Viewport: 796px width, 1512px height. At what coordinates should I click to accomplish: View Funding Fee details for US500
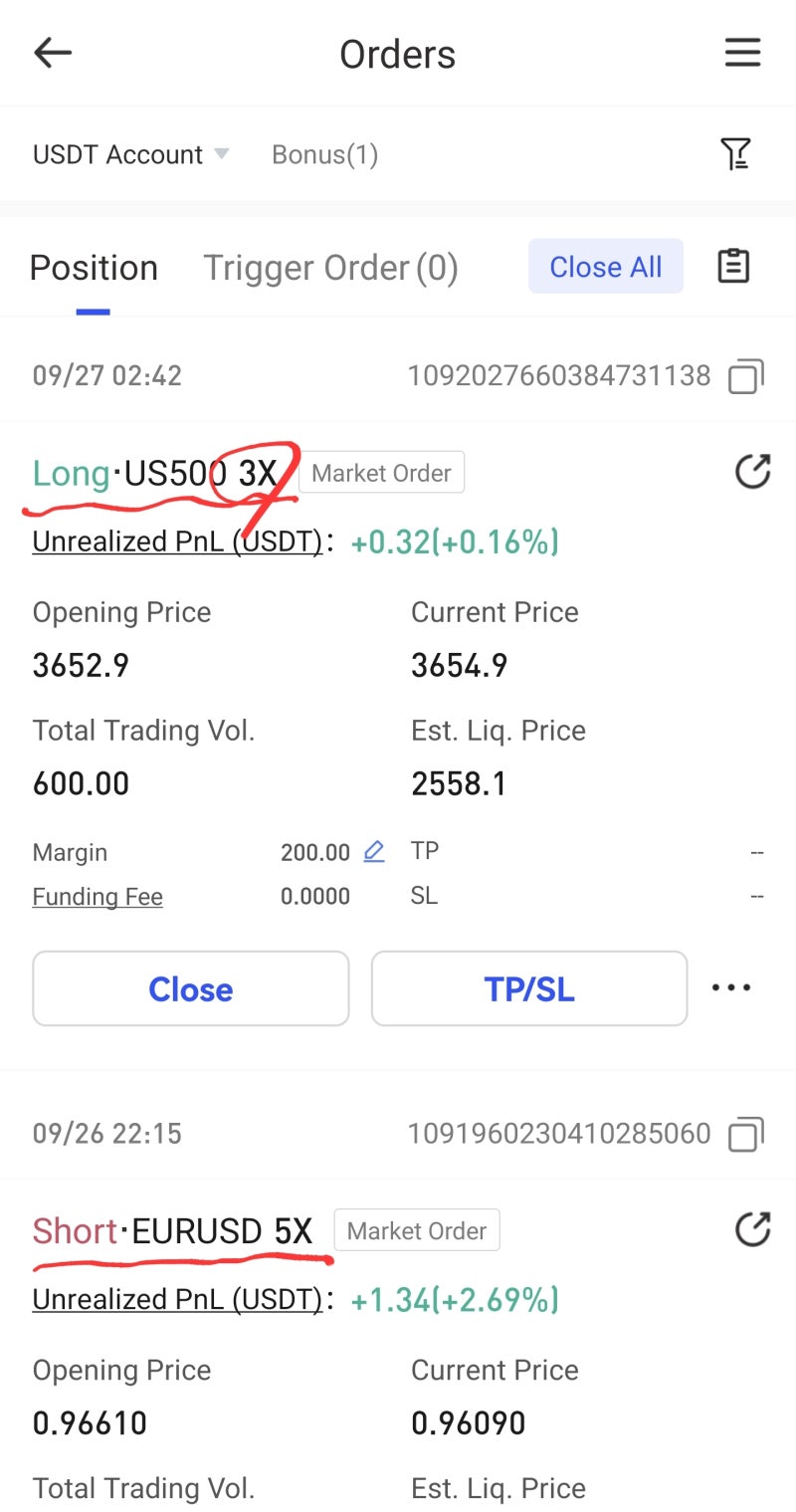click(98, 897)
